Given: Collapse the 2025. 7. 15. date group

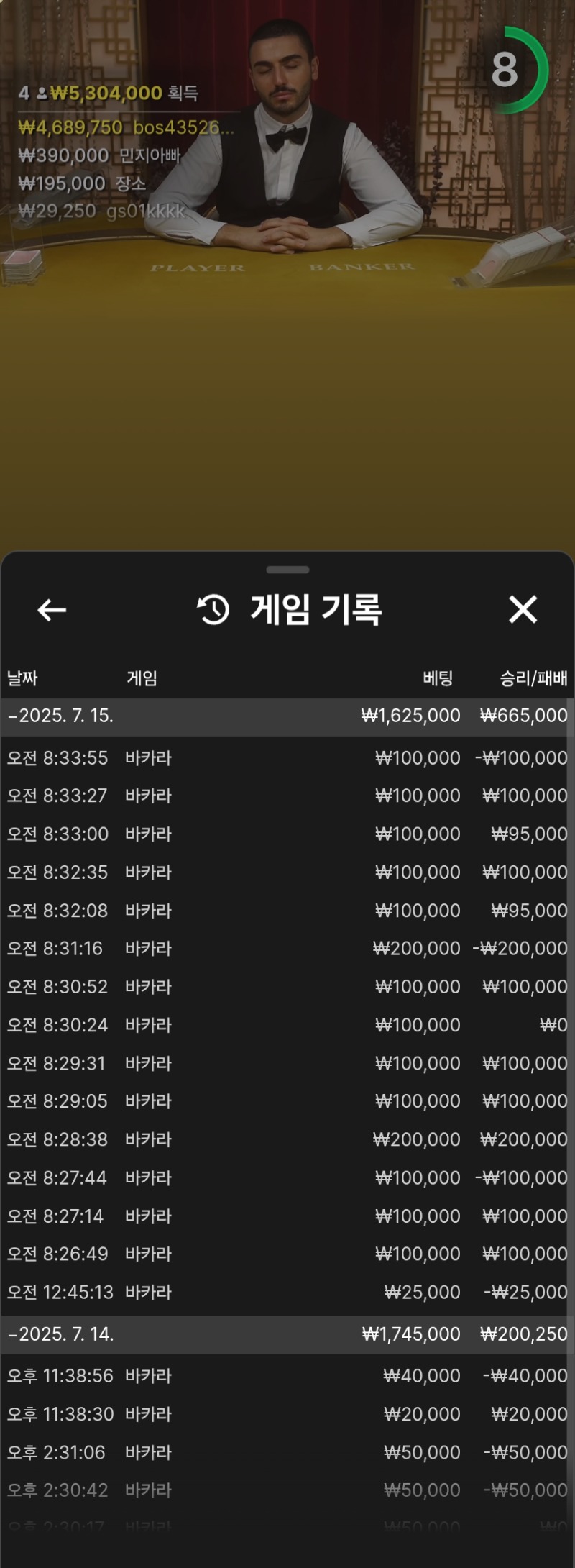Looking at the screenshot, I should click(x=61, y=716).
